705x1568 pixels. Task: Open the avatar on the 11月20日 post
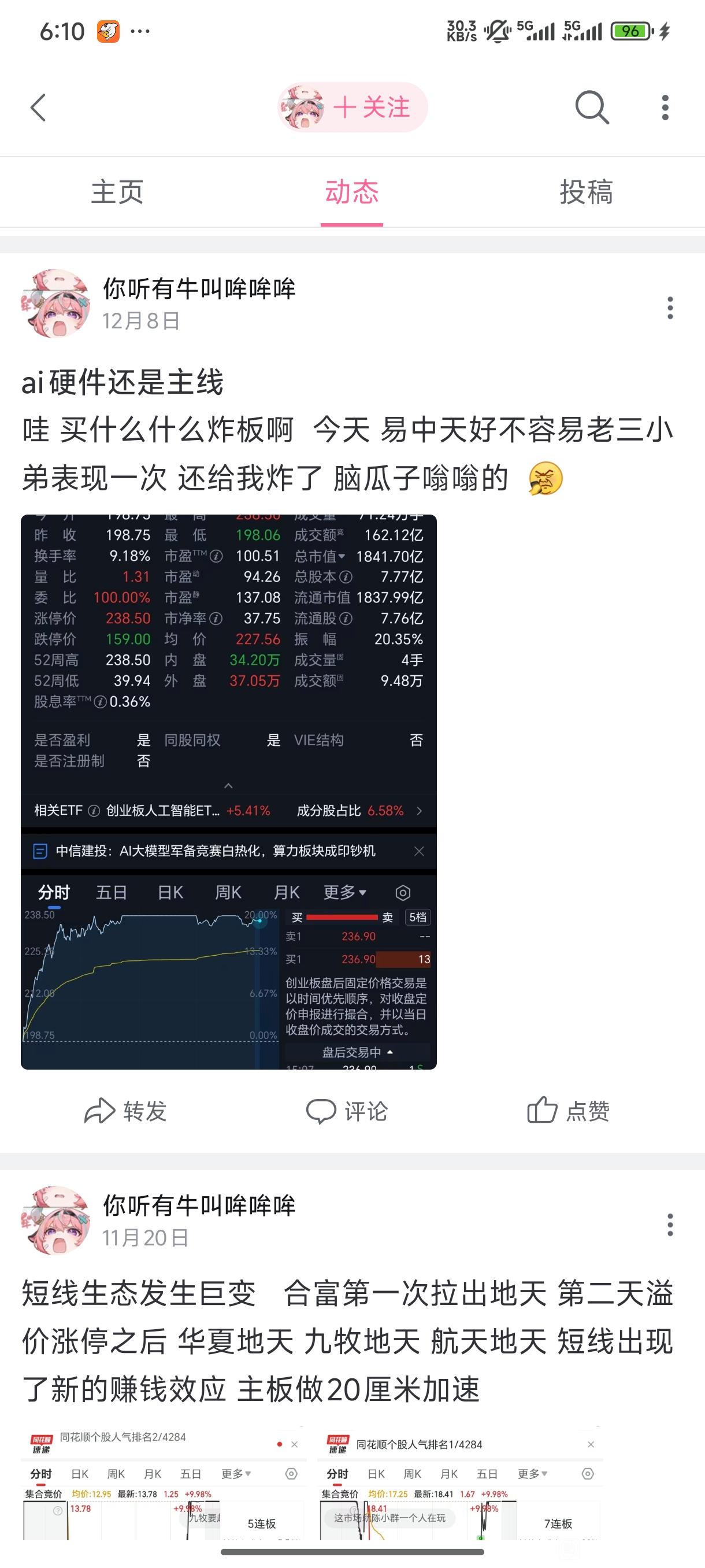[55, 1220]
